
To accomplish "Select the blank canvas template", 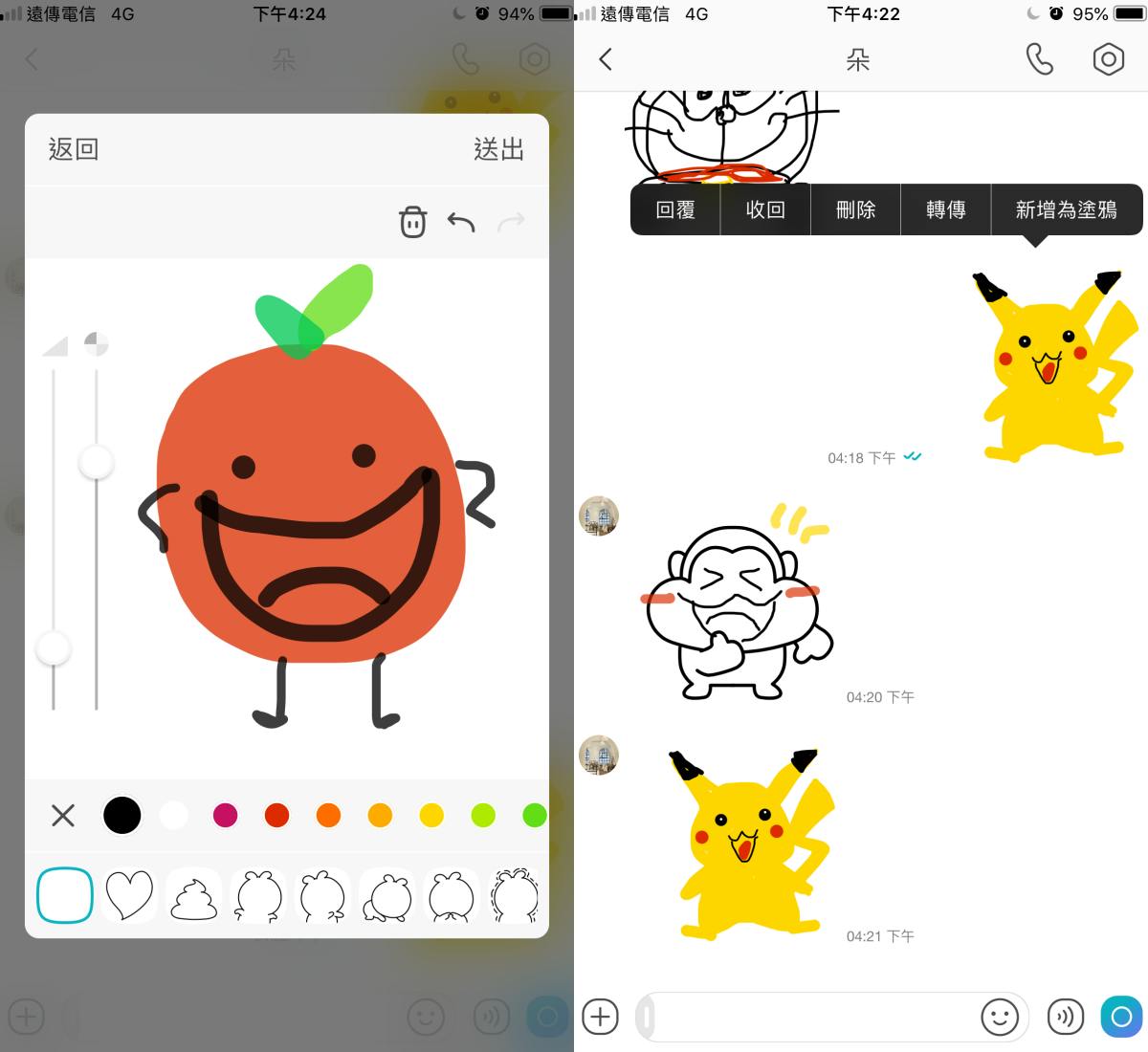I will 65,896.
